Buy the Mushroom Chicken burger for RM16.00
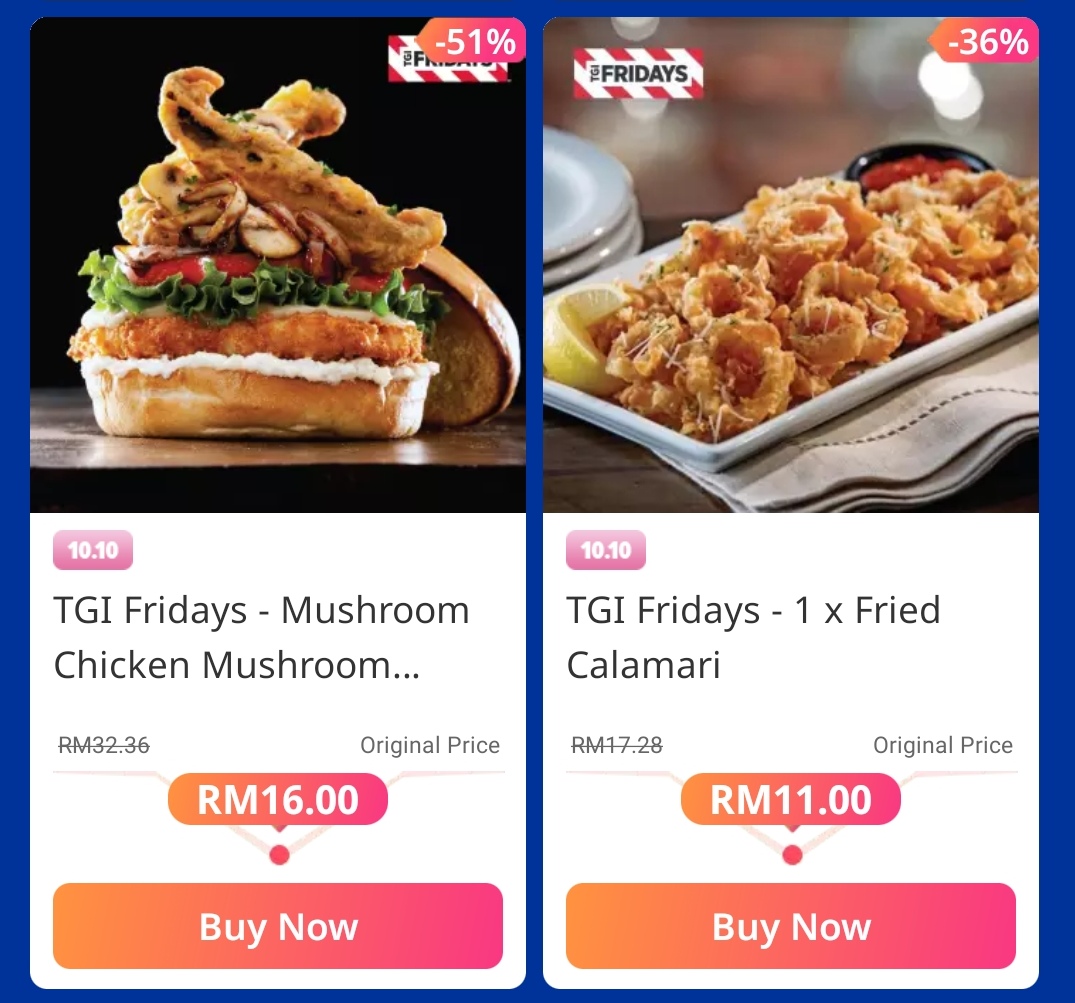This screenshot has height=1003, width=1075. click(x=277, y=926)
